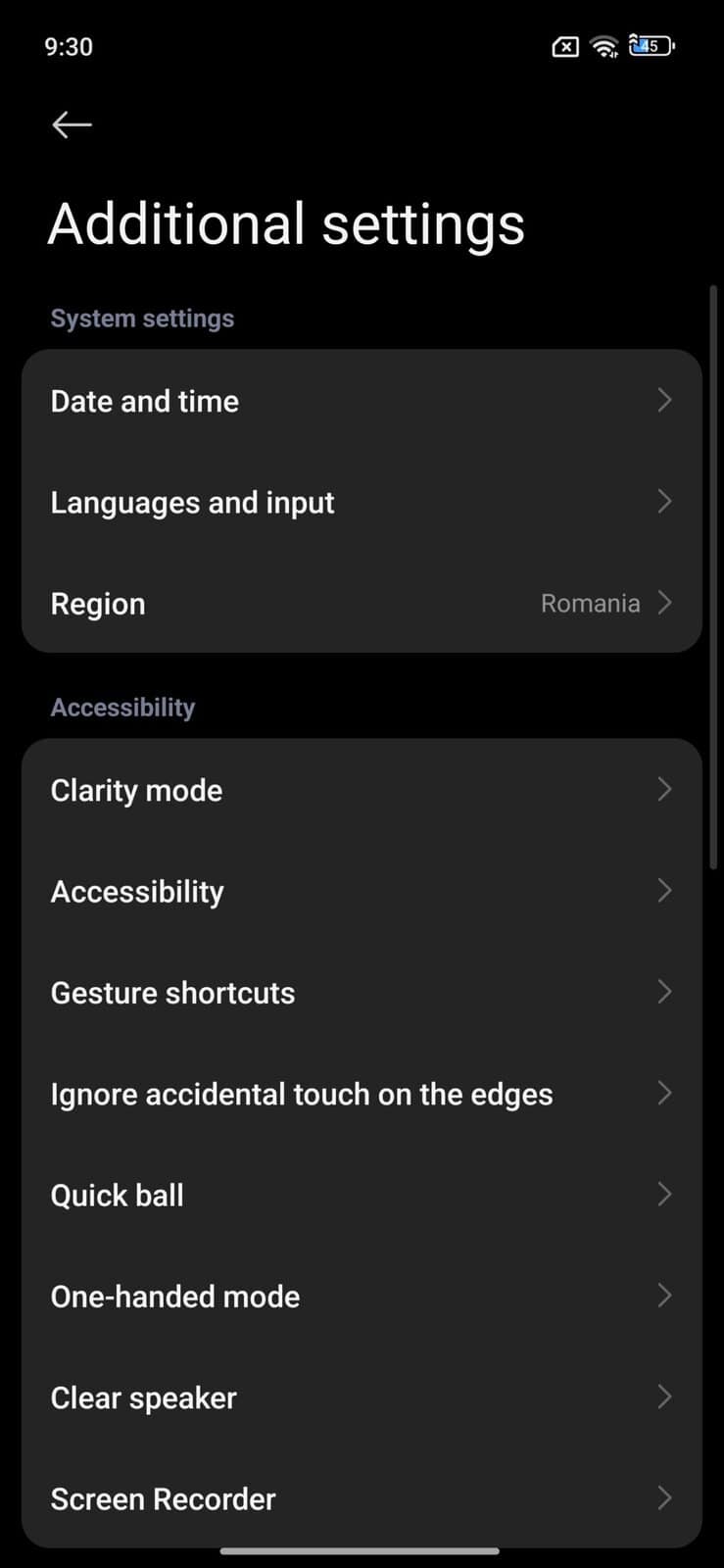Go back using the top arrow
The width and height of the screenshot is (724, 1568).
[72, 124]
